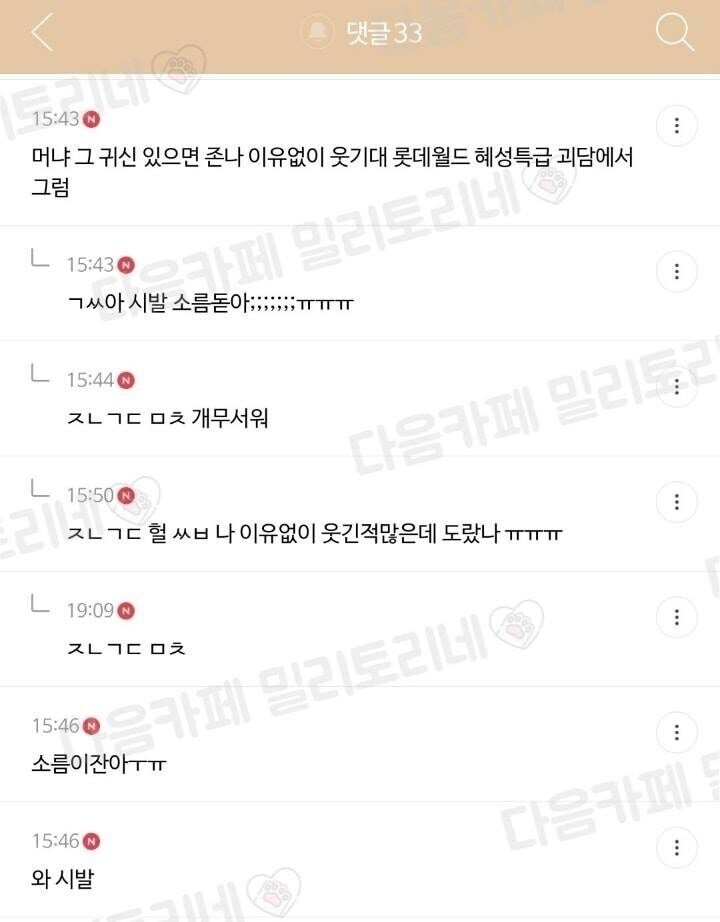Image resolution: width=720 pixels, height=922 pixels.
Task: Open options for the 19:09 reply
Action: [x=677, y=616]
